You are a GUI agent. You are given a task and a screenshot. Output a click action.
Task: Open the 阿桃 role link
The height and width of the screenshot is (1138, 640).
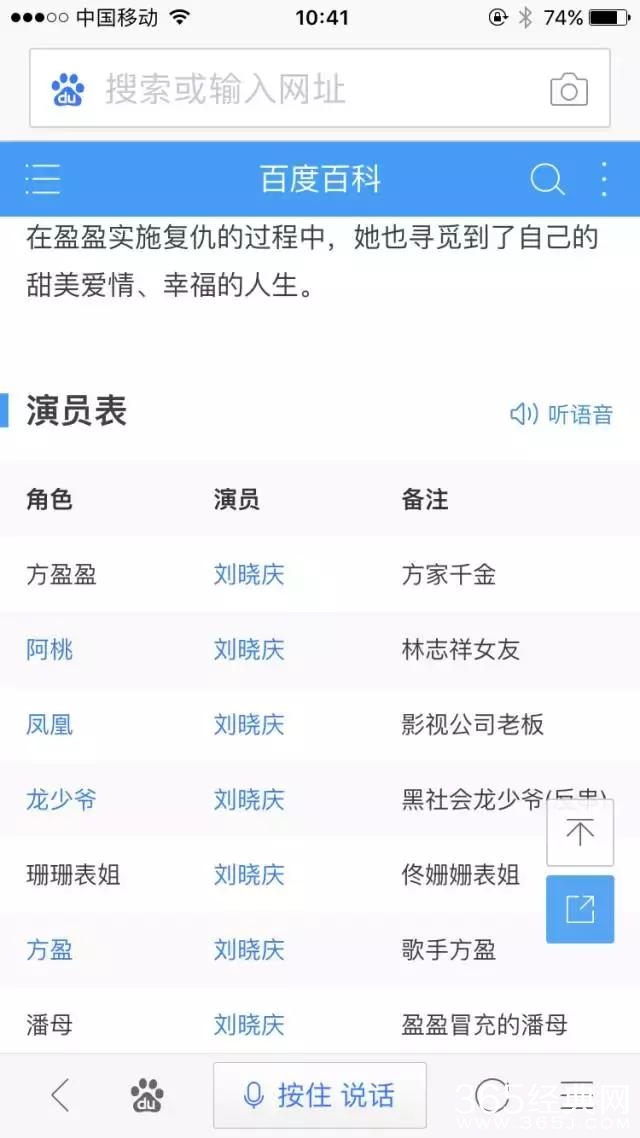49,650
